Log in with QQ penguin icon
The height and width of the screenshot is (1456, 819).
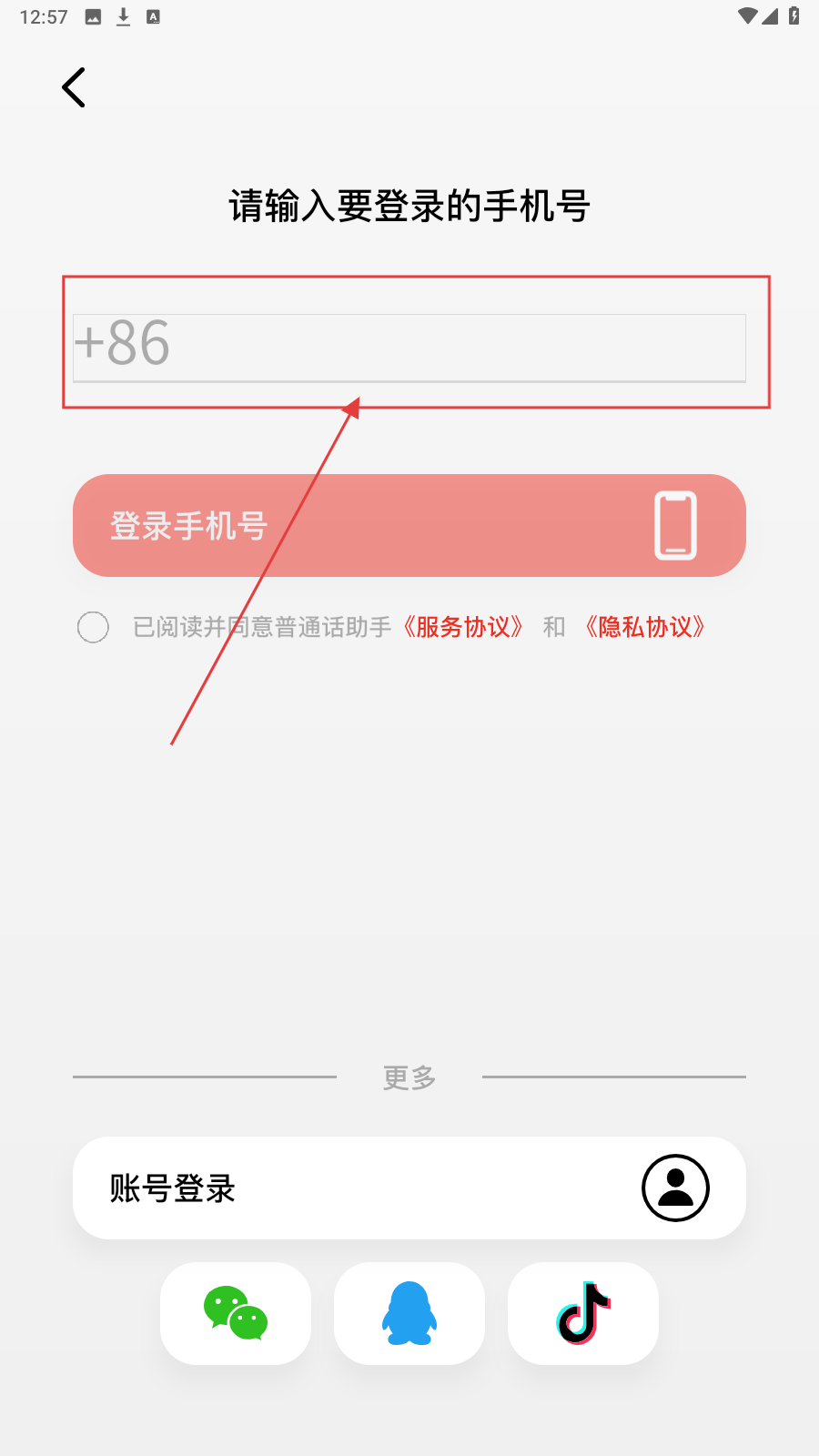pyautogui.click(x=409, y=1313)
